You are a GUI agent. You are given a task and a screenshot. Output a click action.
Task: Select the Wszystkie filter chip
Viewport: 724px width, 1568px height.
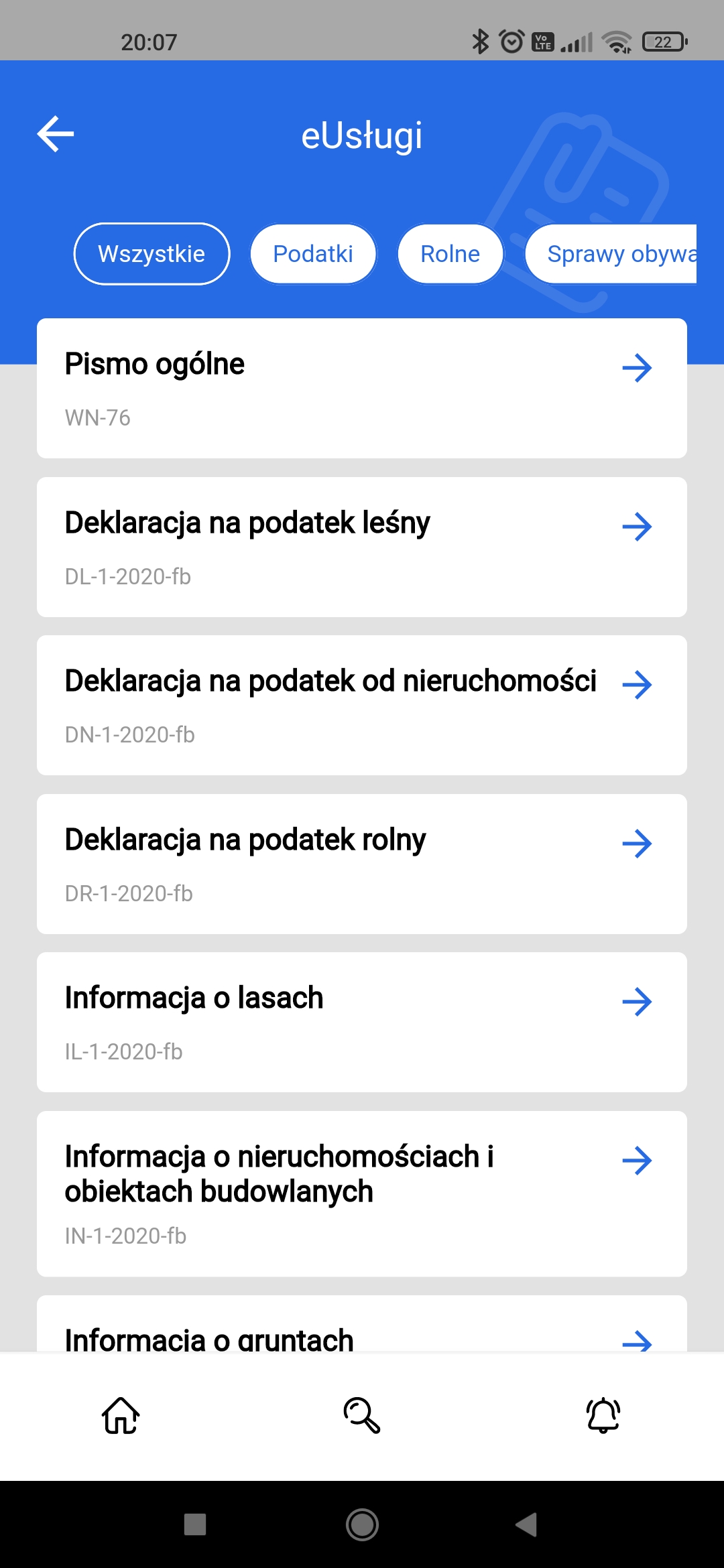tap(152, 254)
